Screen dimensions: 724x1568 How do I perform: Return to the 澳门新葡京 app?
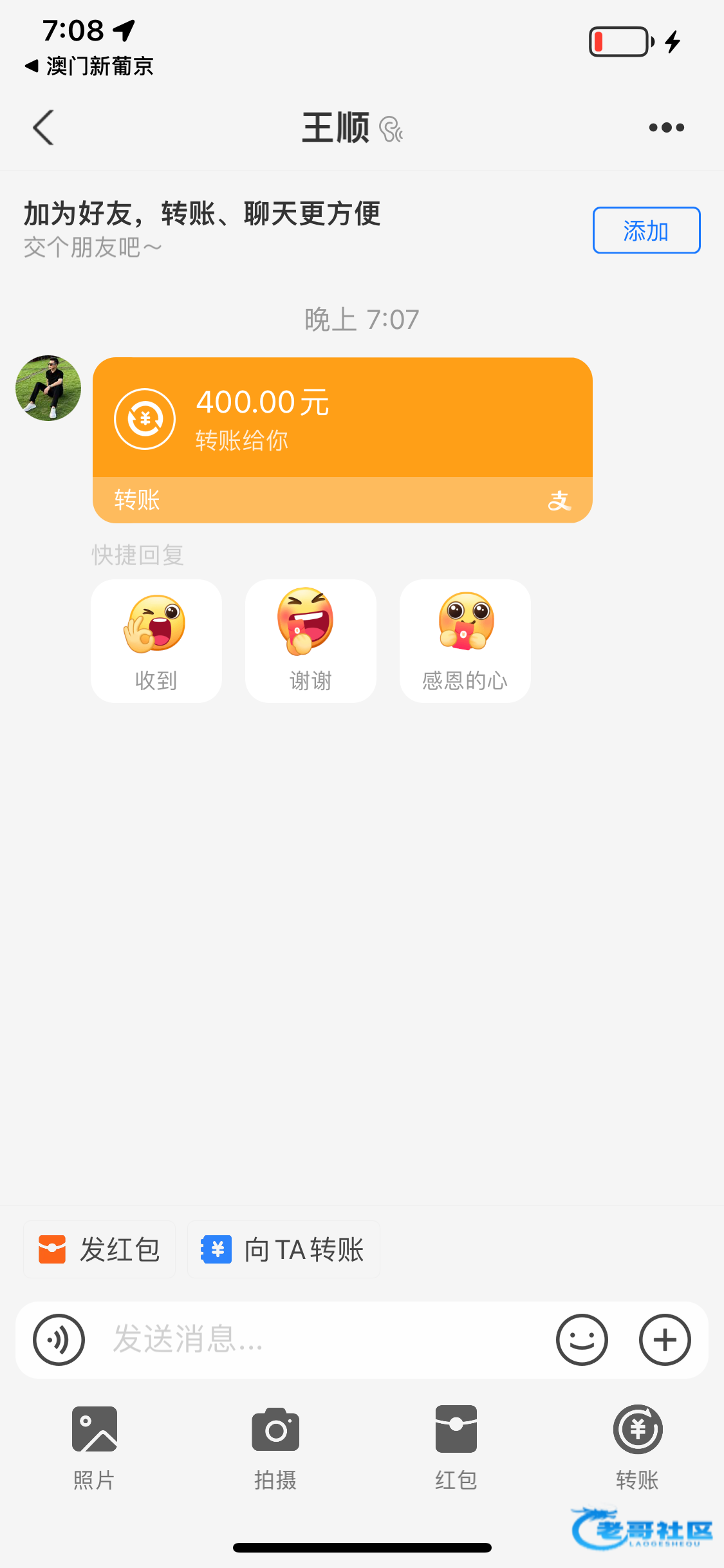90,66
